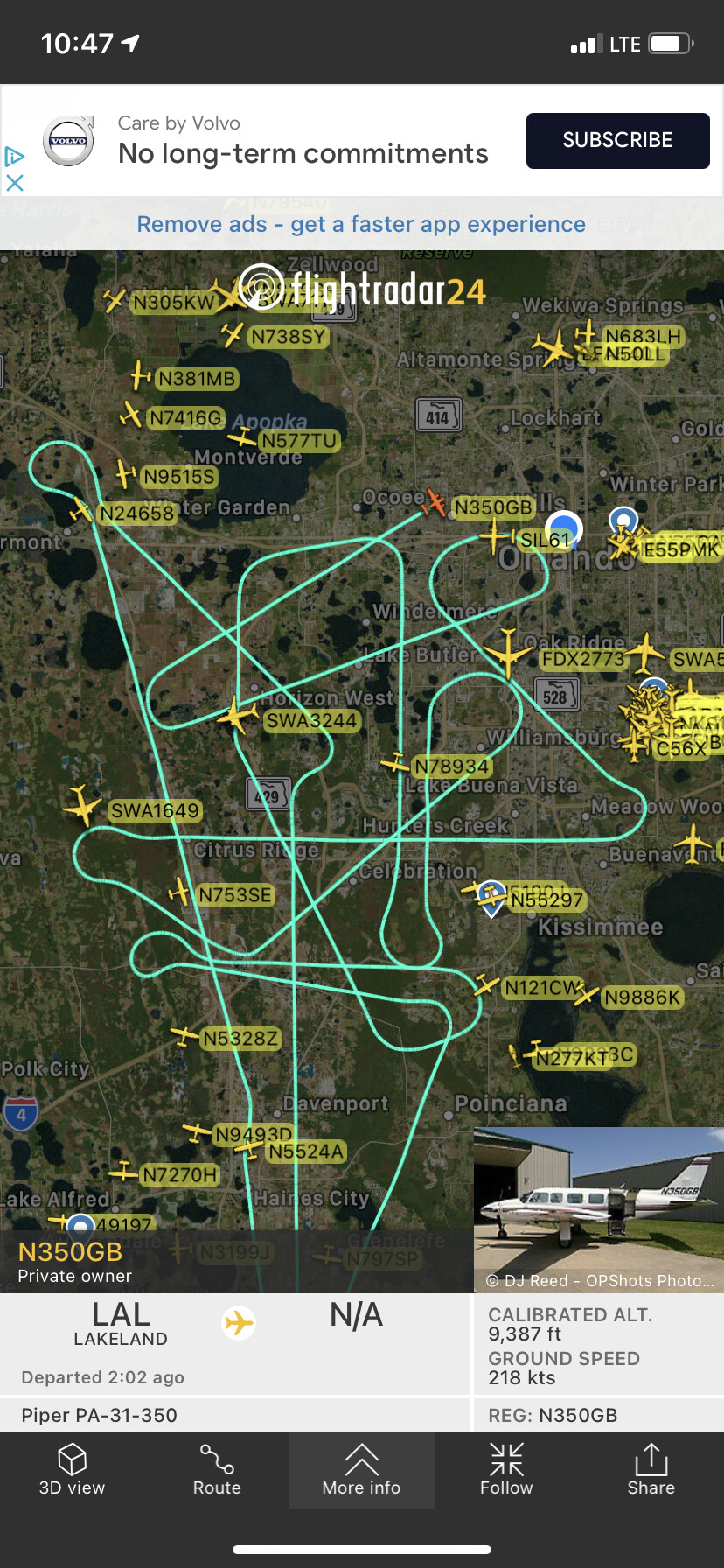
Task: Tap Subscribe on the Volvo ad
Action: coord(617,141)
